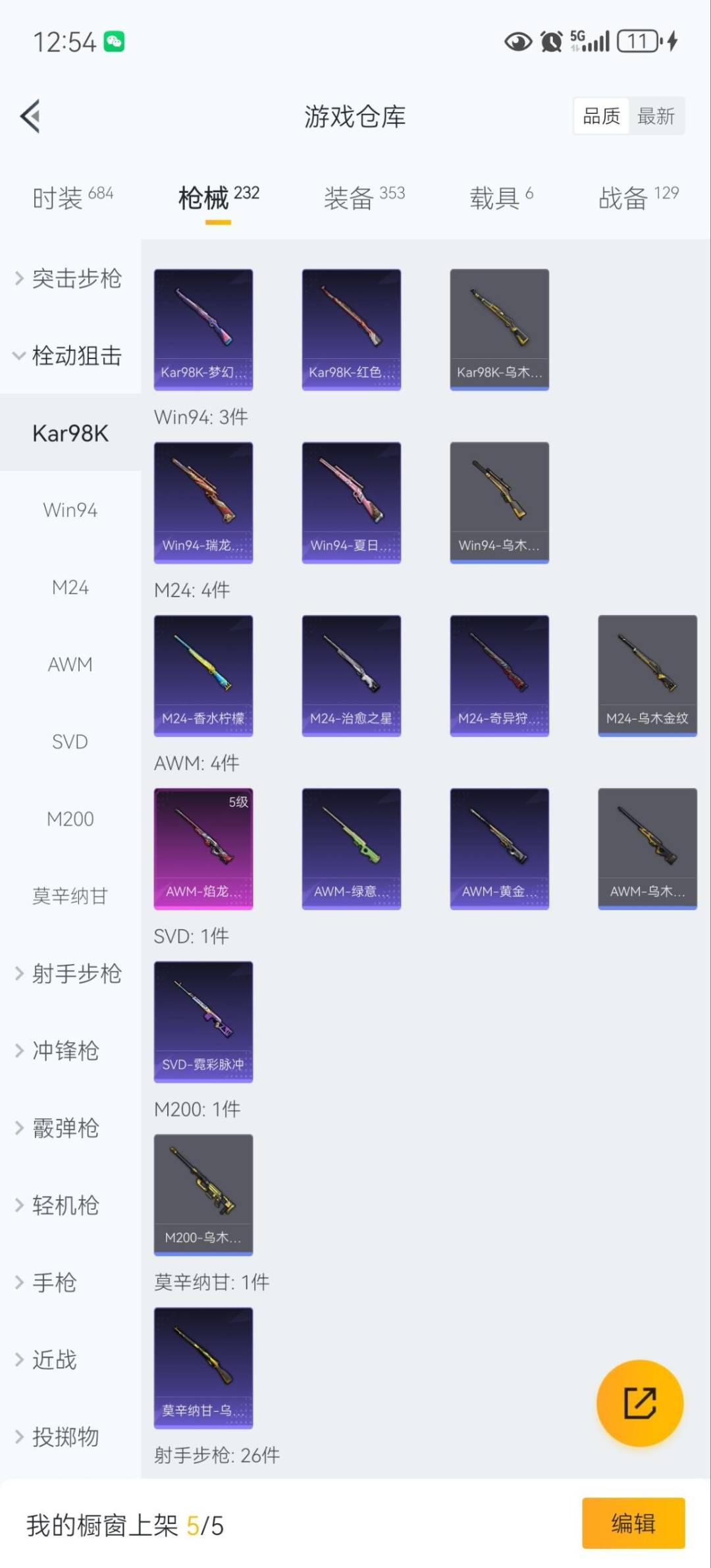Select the Kar98K-梦幻 skin card
The height and width of the screenshot is (1568, 711).
[203, 328]
